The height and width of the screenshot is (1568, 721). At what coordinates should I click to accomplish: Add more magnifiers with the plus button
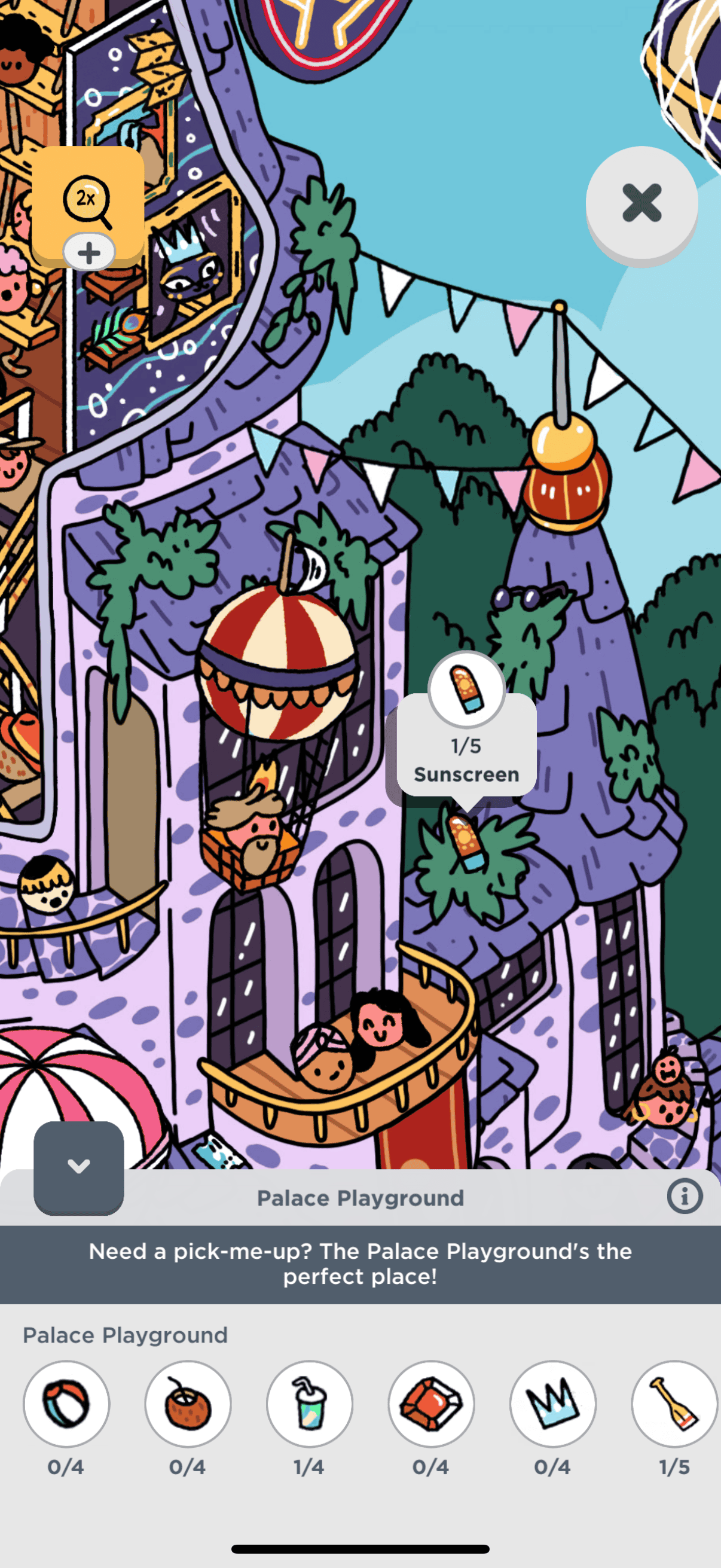click(89, 252)
